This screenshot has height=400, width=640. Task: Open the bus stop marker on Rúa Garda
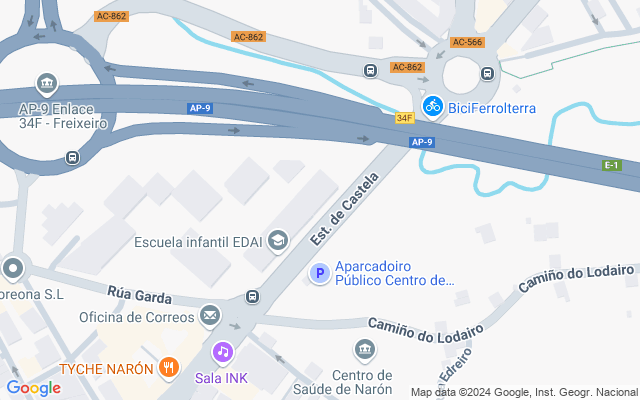point(252,297)
